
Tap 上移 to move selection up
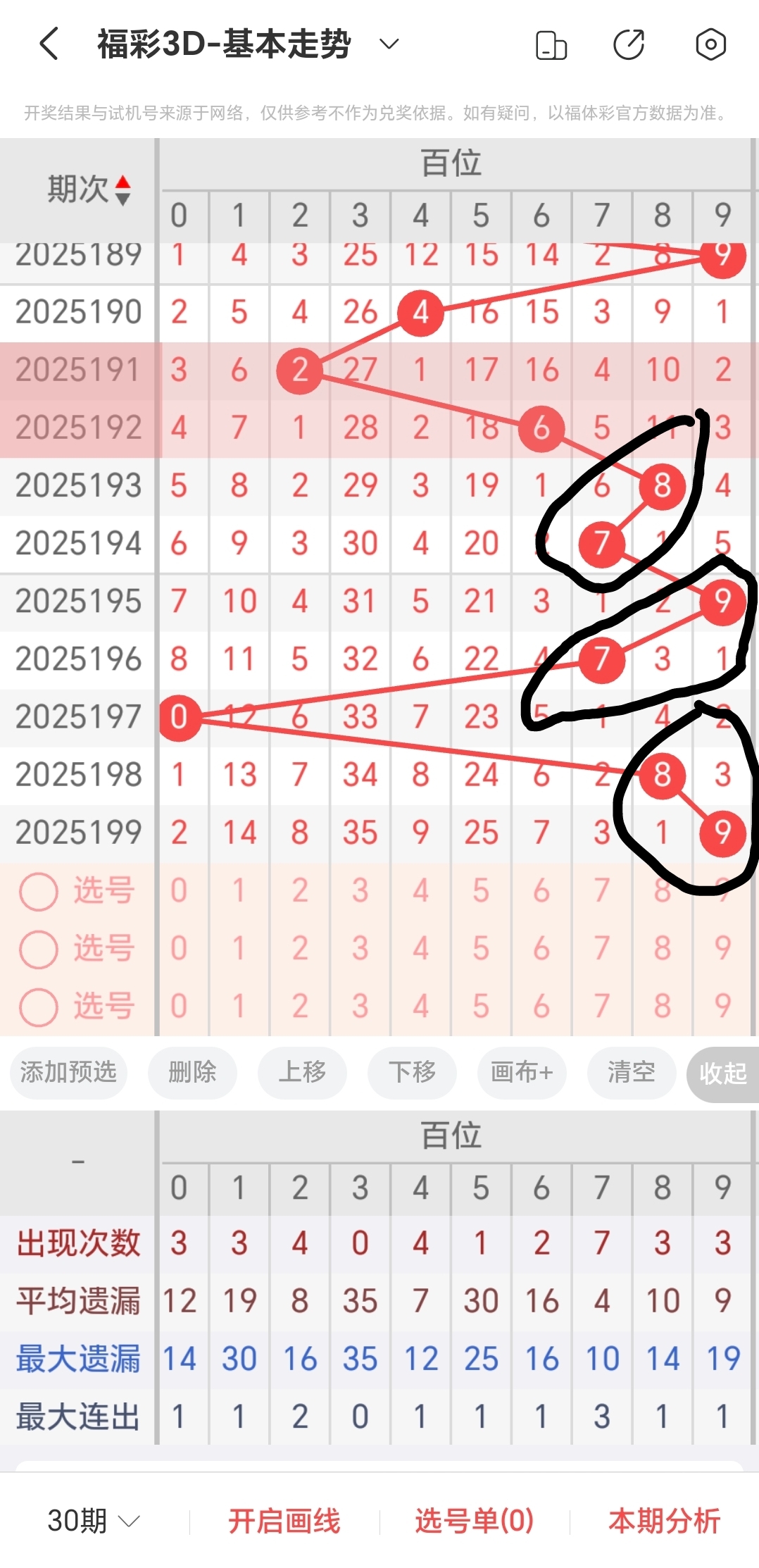pyautogui.click(x=302, y=1073)
